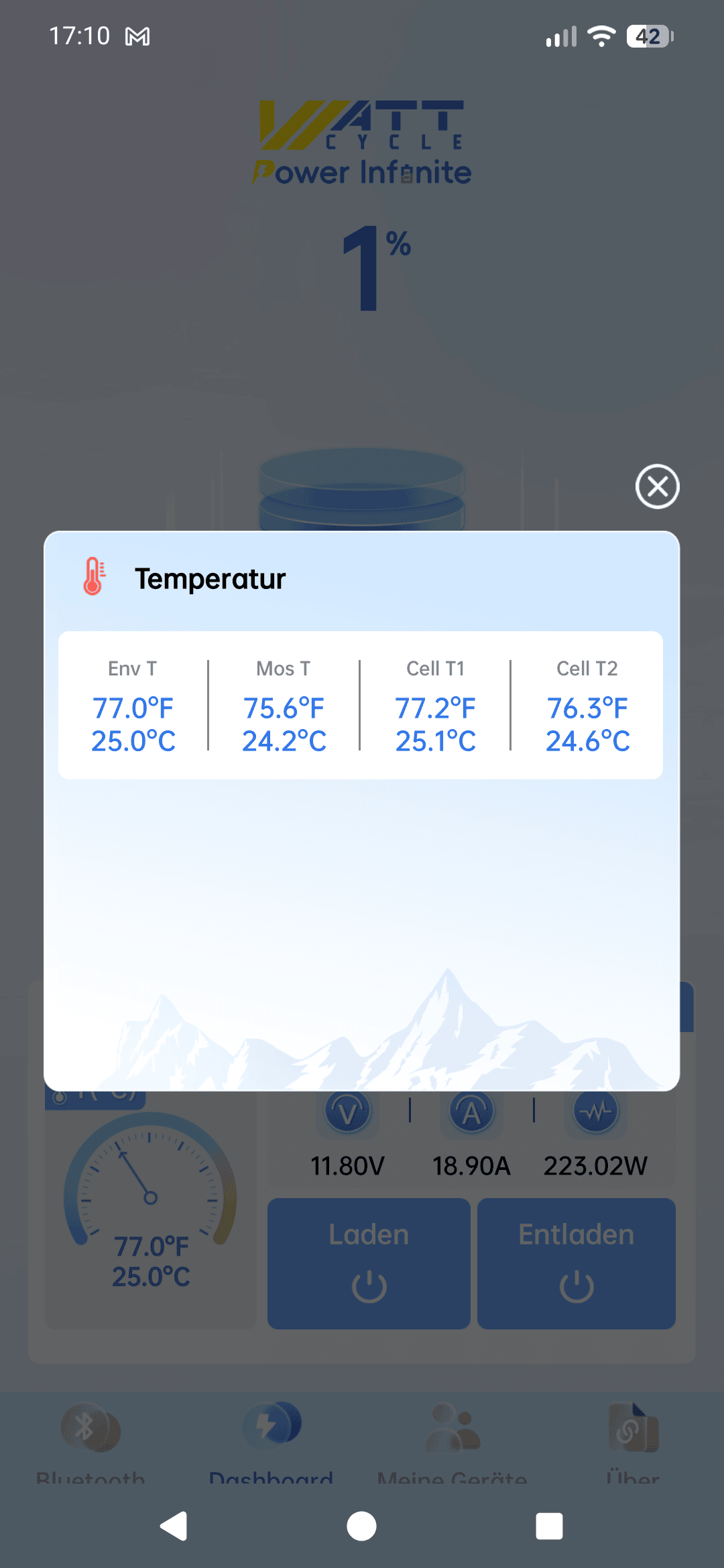Open the recent apps view
724x1568 pixels.
[549, 1526]
